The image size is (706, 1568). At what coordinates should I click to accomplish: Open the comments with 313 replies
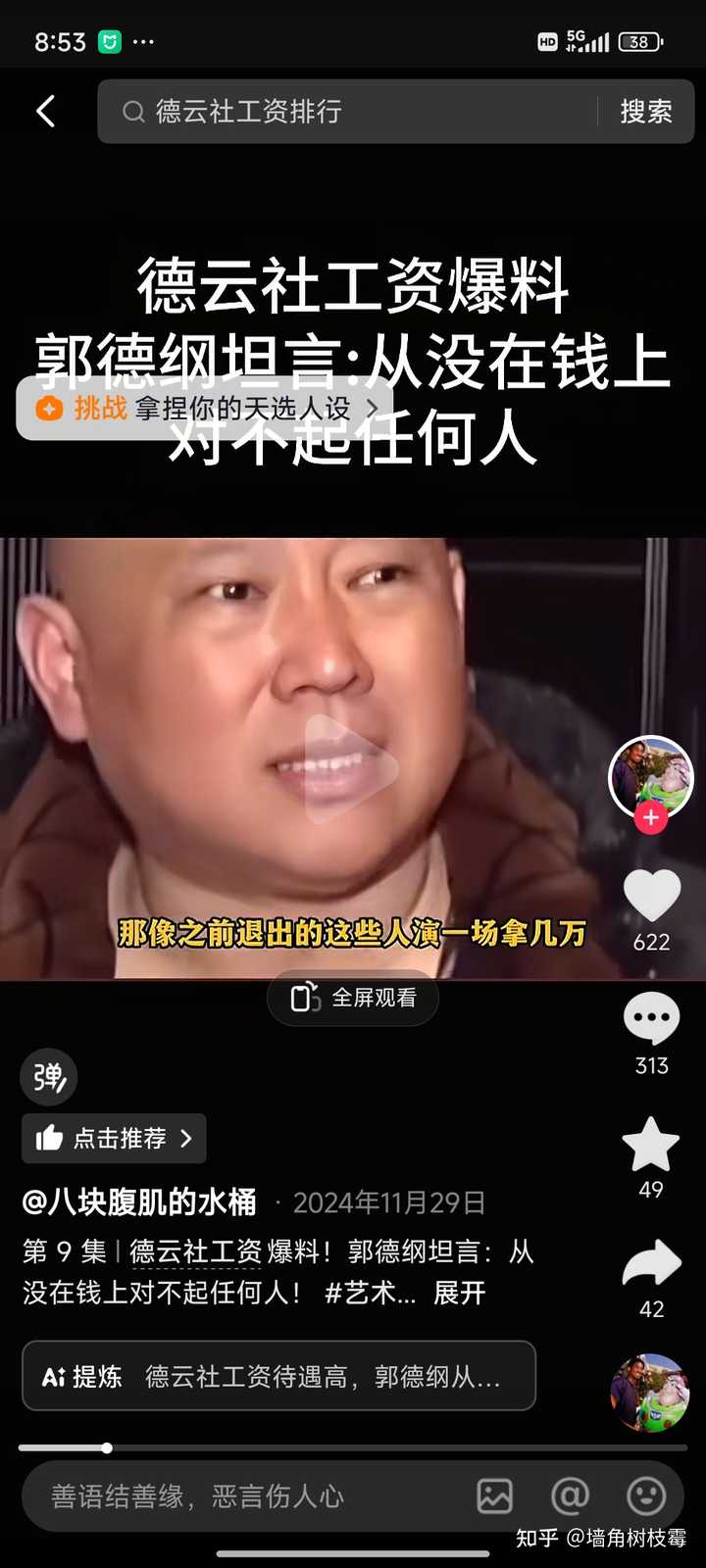coord(652,1019)
